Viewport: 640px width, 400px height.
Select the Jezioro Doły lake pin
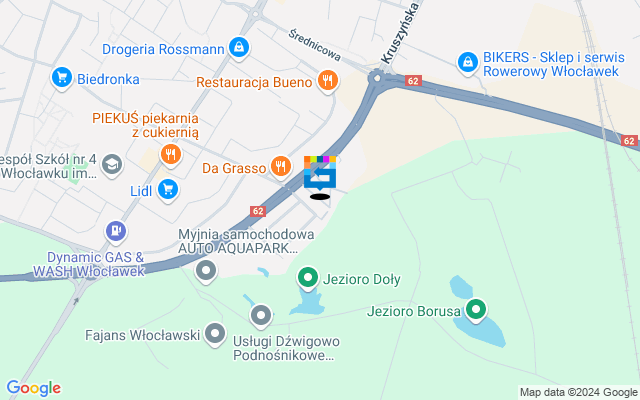pos(308,278)
